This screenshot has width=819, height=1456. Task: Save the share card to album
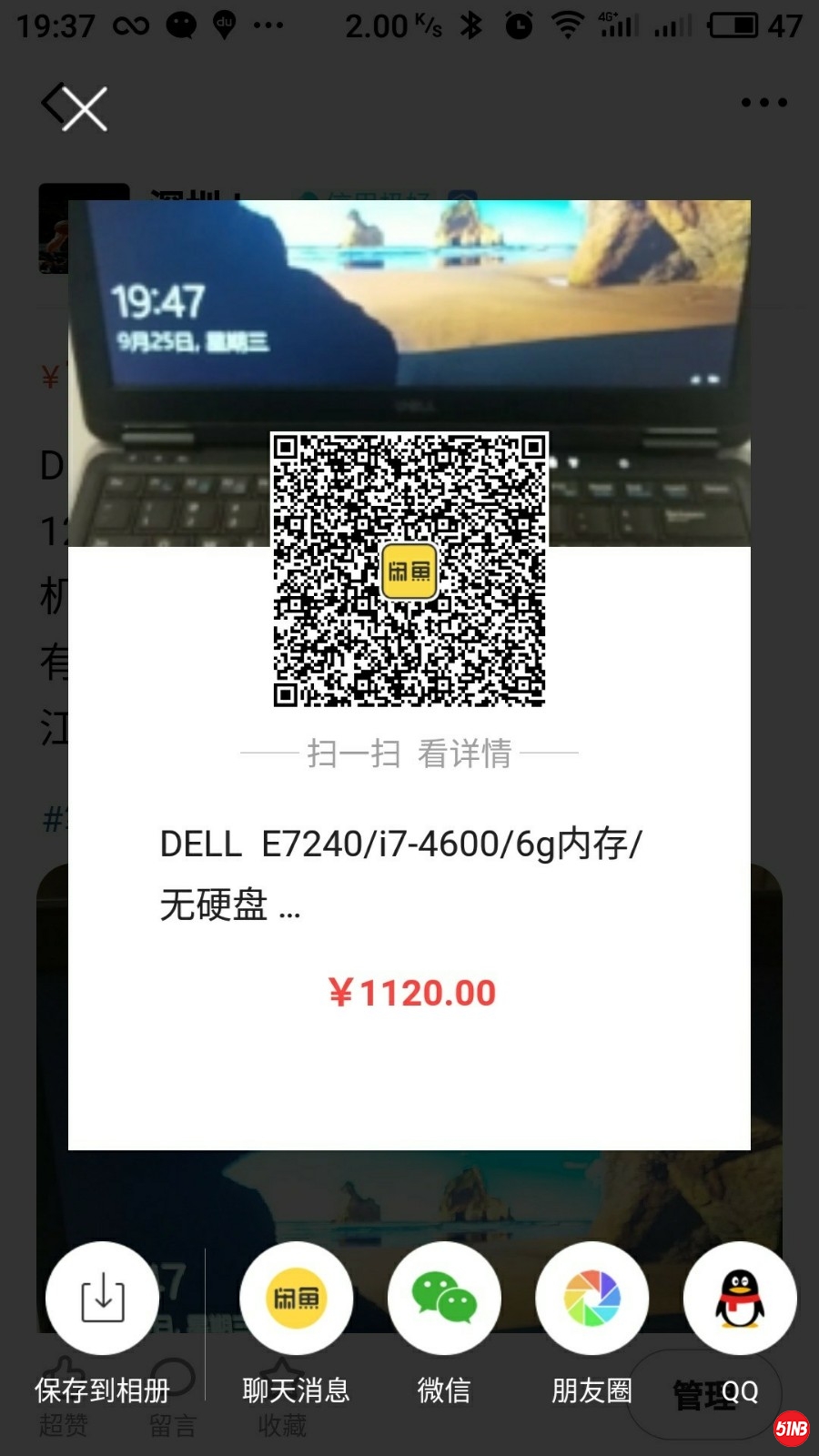103,1298
